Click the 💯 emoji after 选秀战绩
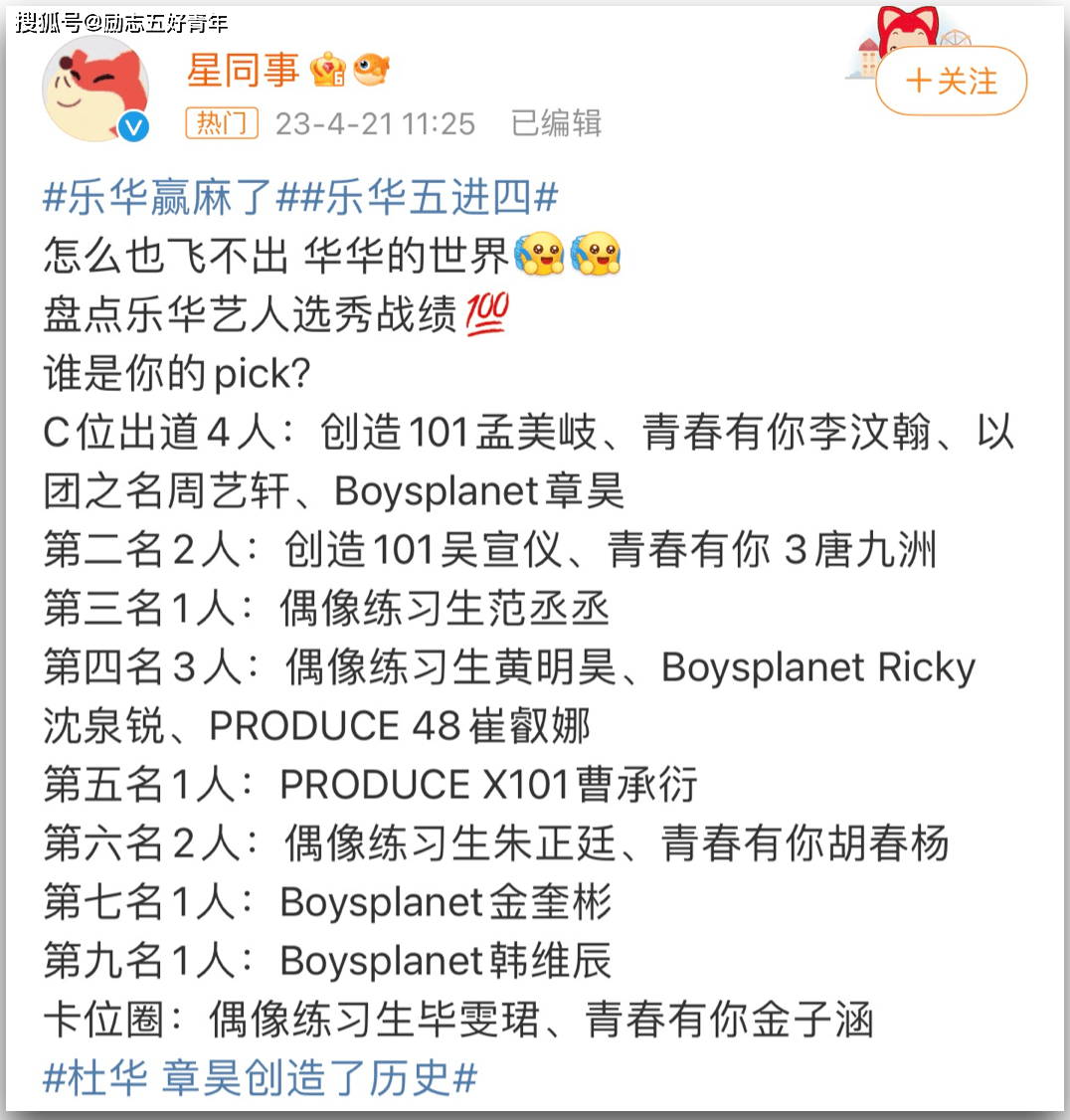This screenshot has height=1120, width=1070. click(486, 314)
